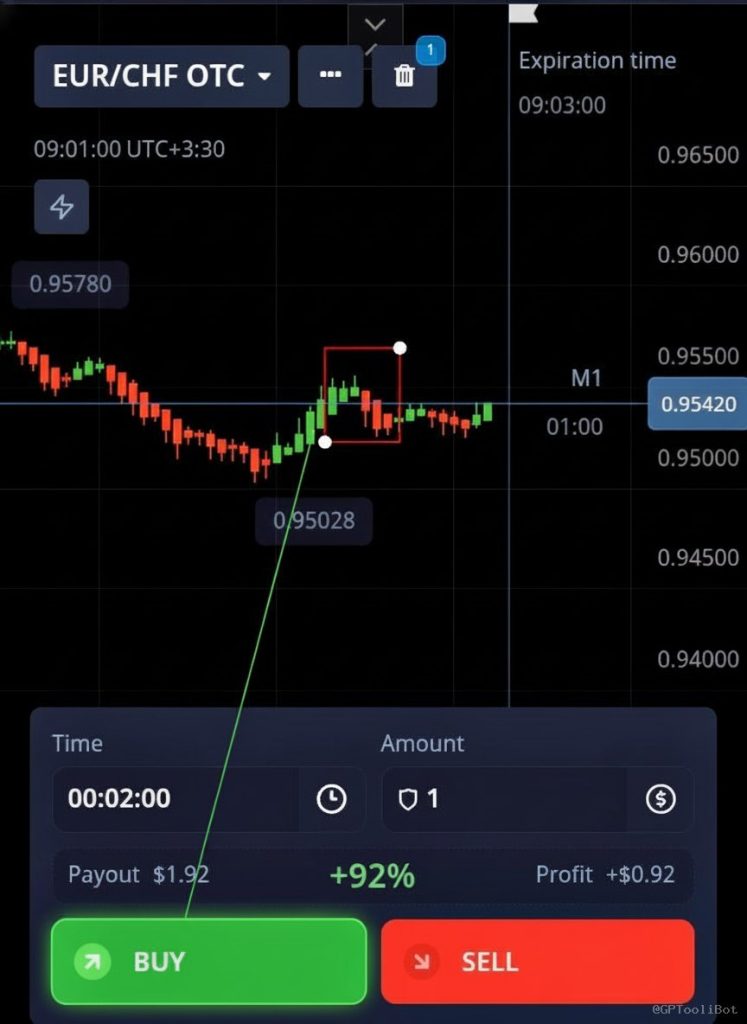747x1024 pixels.
Task: Place a SELL trade
Action: [537, 961]
